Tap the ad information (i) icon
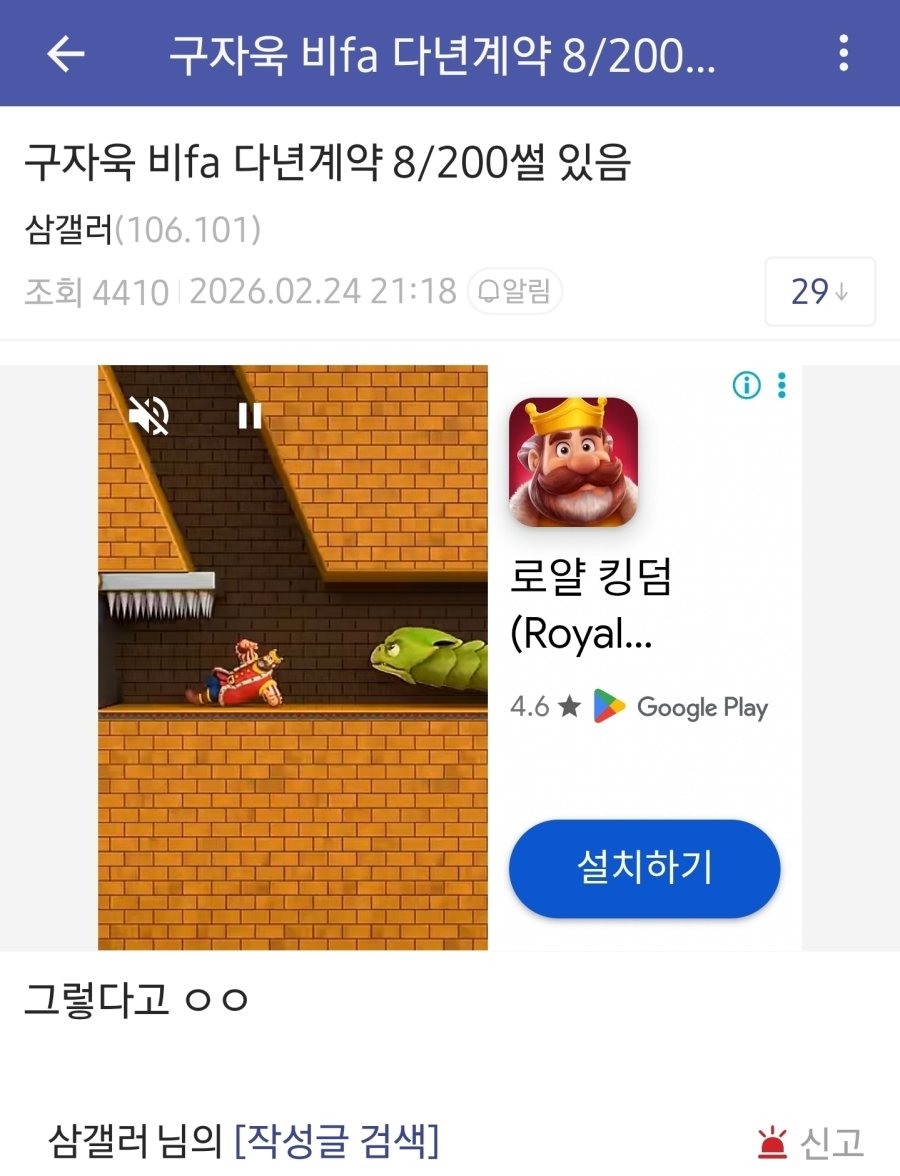 746,384
